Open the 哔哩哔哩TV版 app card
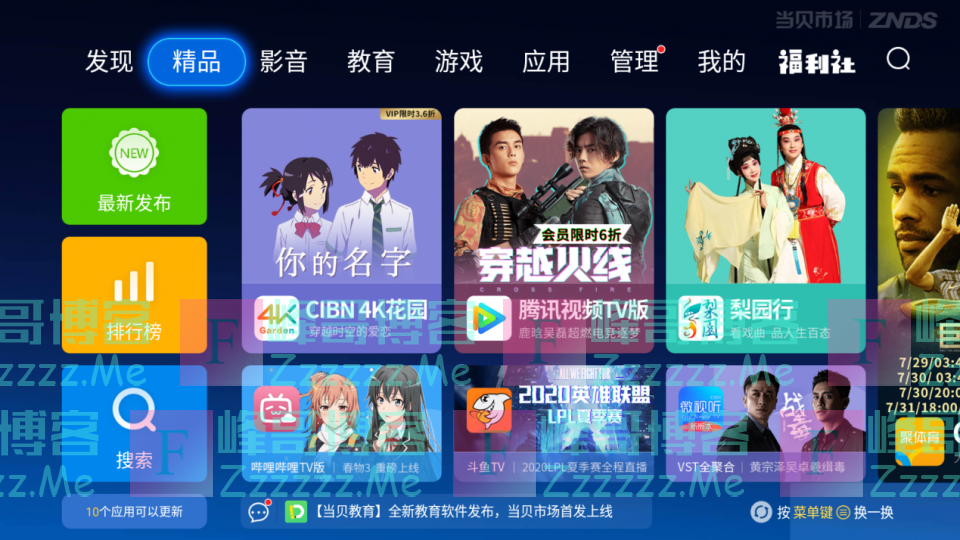The height and width of the screenshot is (540, 960). click(341, 423)
